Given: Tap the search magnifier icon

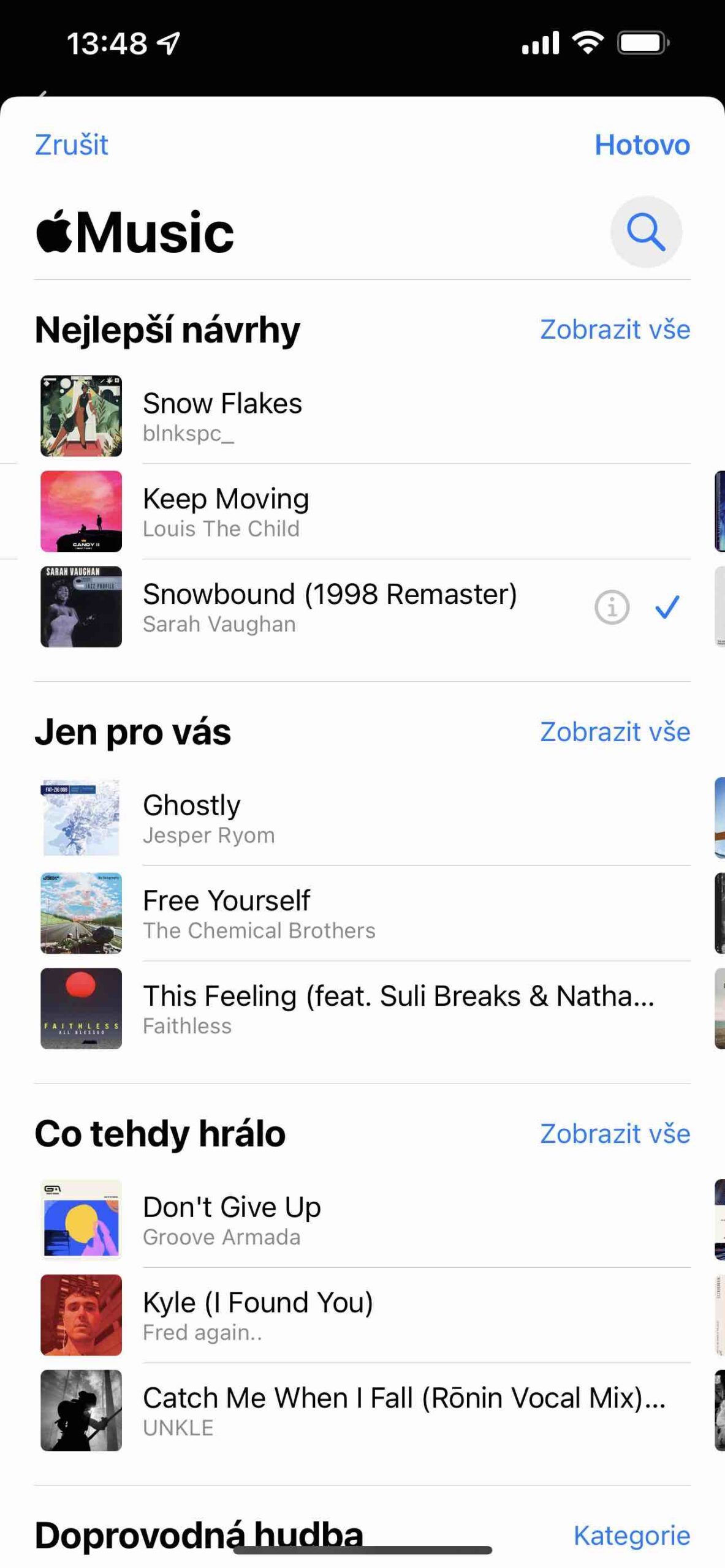Looking at the screenshot, I should [x=645, y=232].
